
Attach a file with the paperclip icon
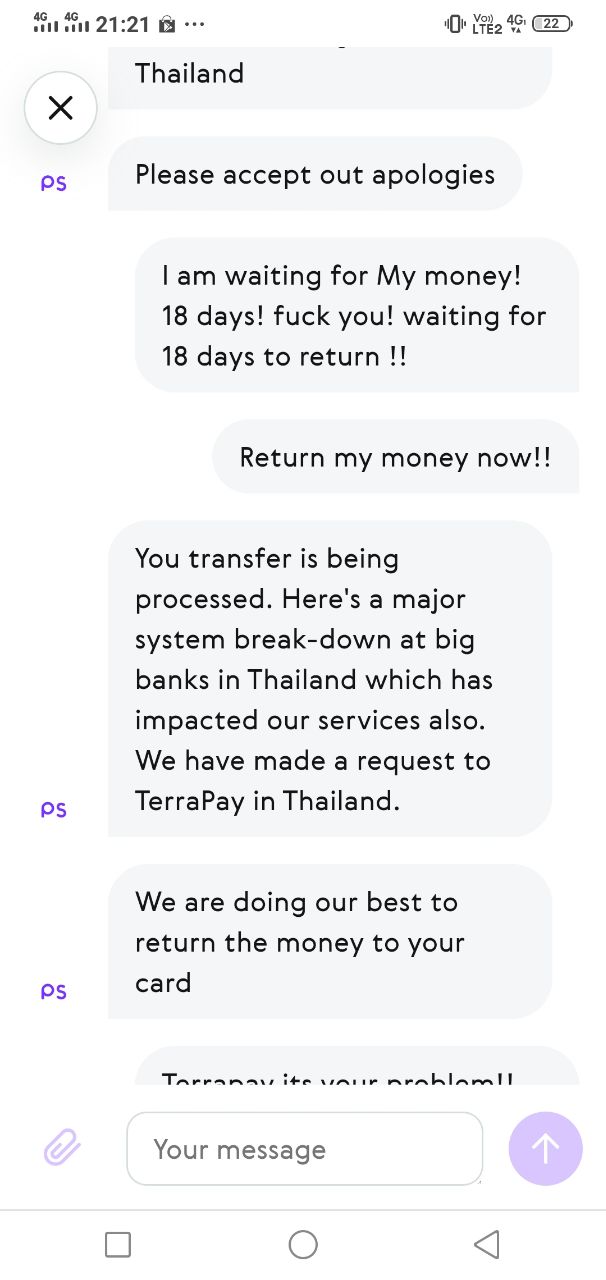tap(62, 1148)
